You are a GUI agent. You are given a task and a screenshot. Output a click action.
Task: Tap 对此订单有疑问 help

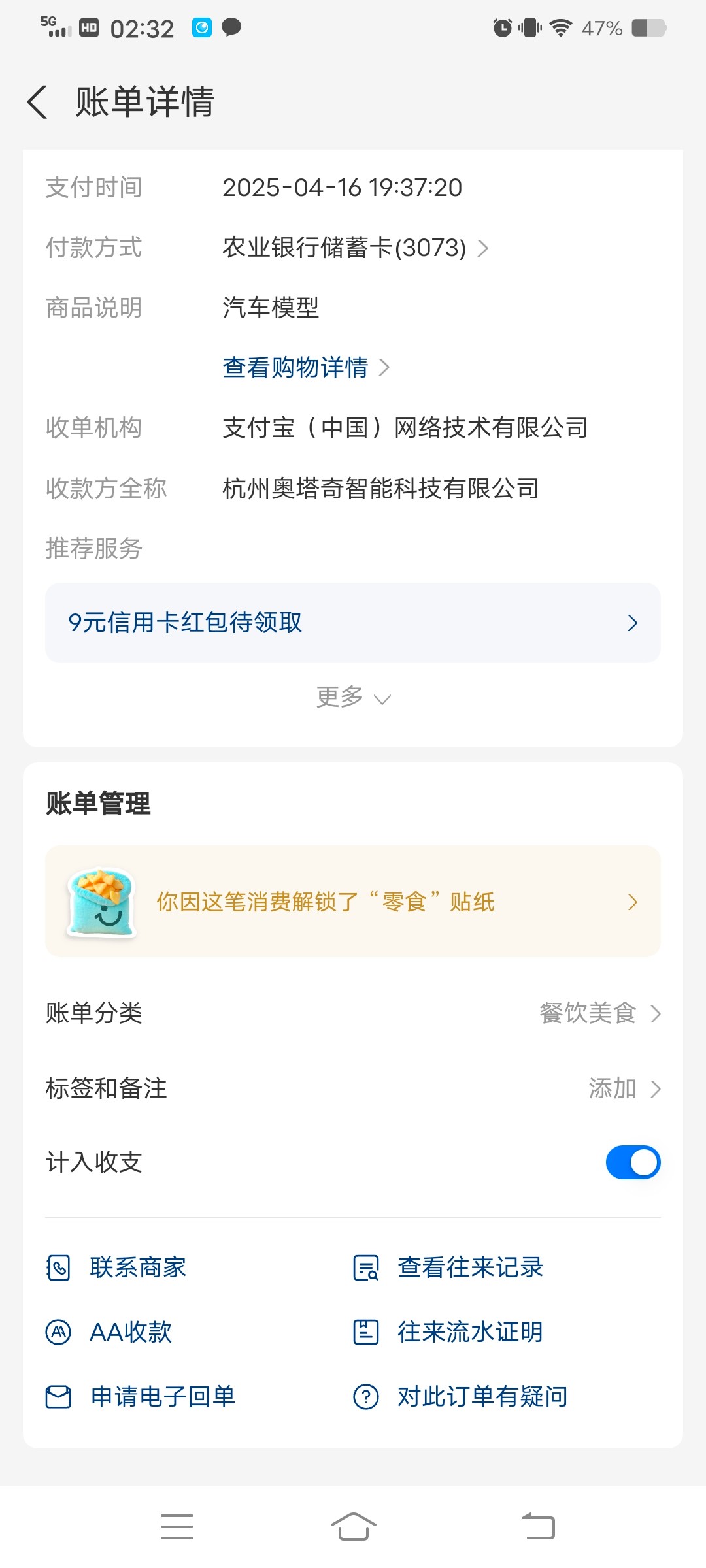pos(461,1397)
